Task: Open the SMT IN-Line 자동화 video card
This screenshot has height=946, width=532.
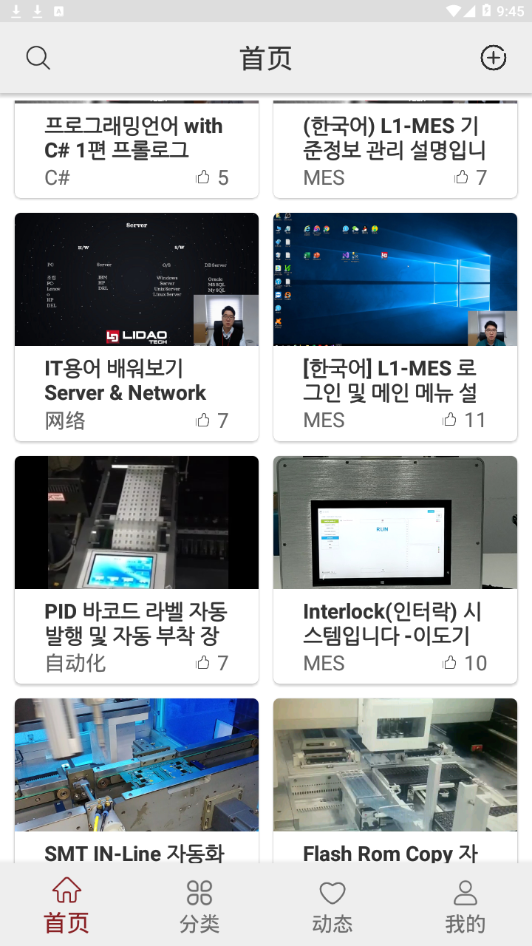Action: click(137, 779)
